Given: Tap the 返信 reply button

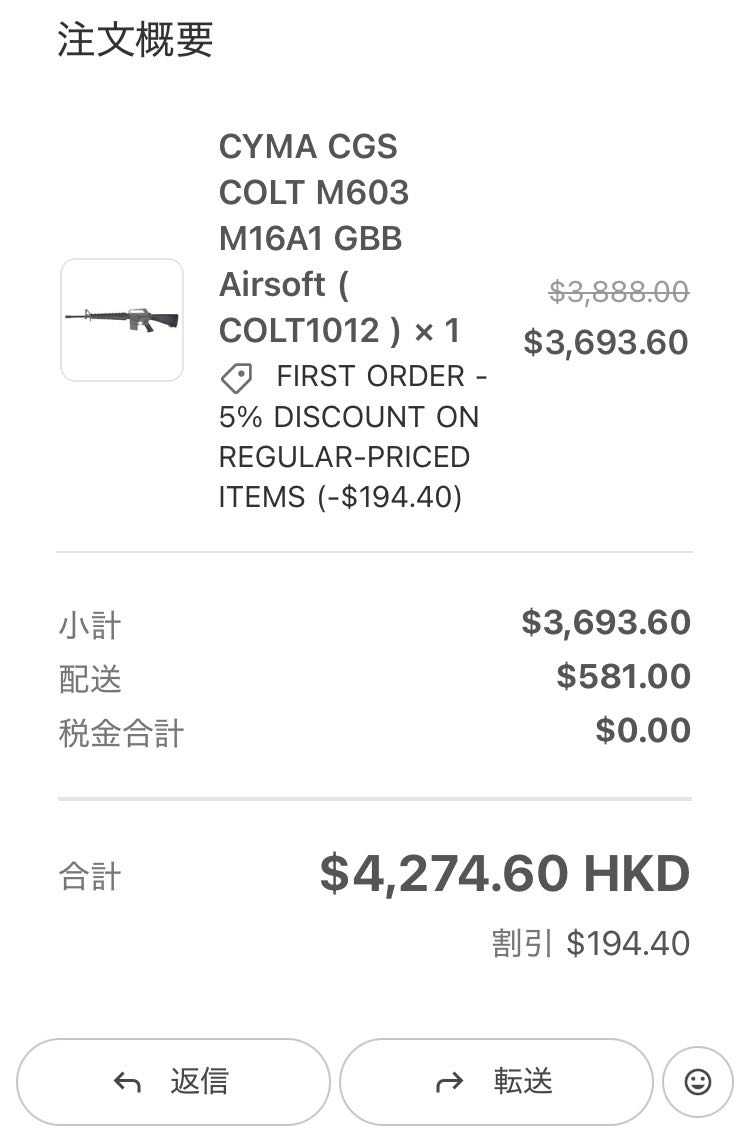Looking at the screenshot, I should tap(173, 1082).
